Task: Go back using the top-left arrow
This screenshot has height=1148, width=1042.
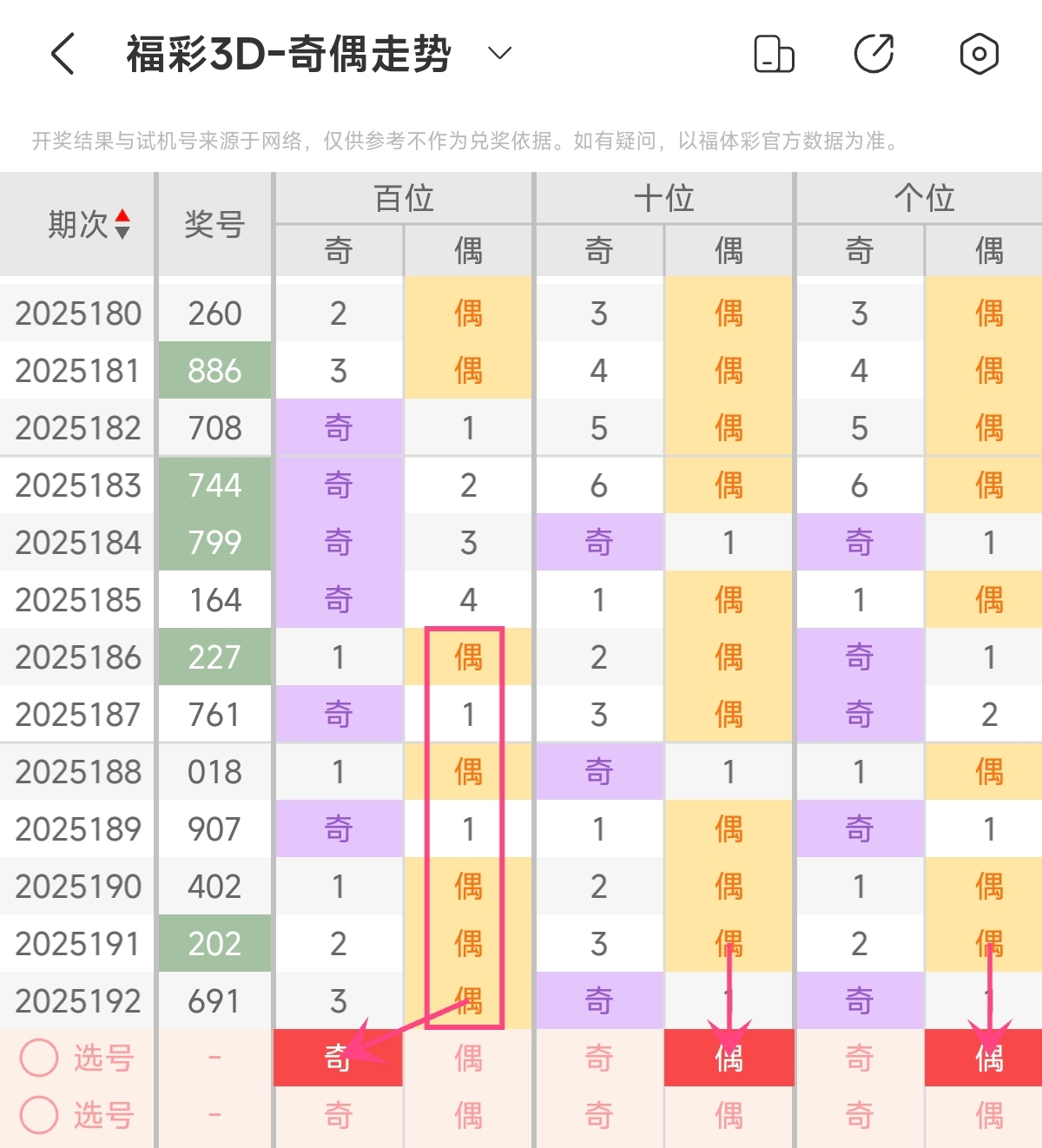Action: (63, 54)
